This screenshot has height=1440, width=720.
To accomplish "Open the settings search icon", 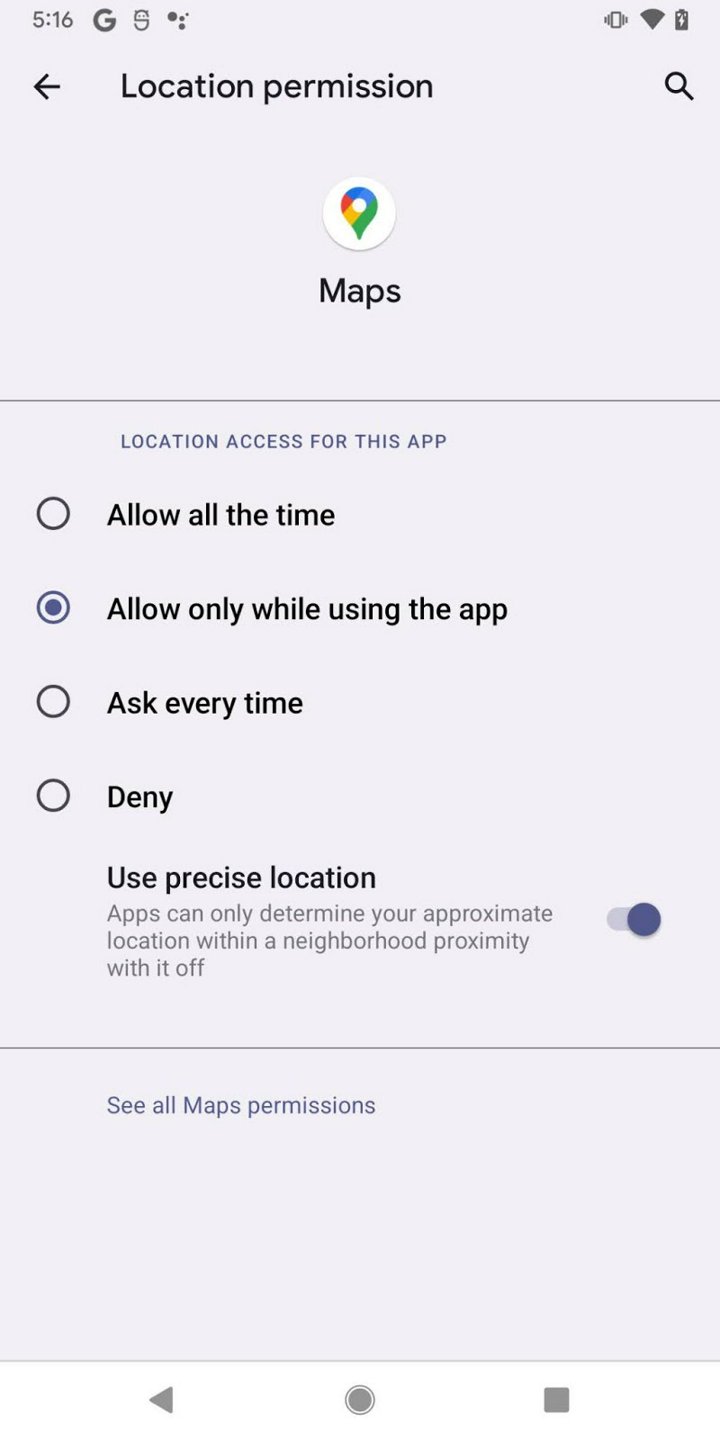I will (679, 87).
